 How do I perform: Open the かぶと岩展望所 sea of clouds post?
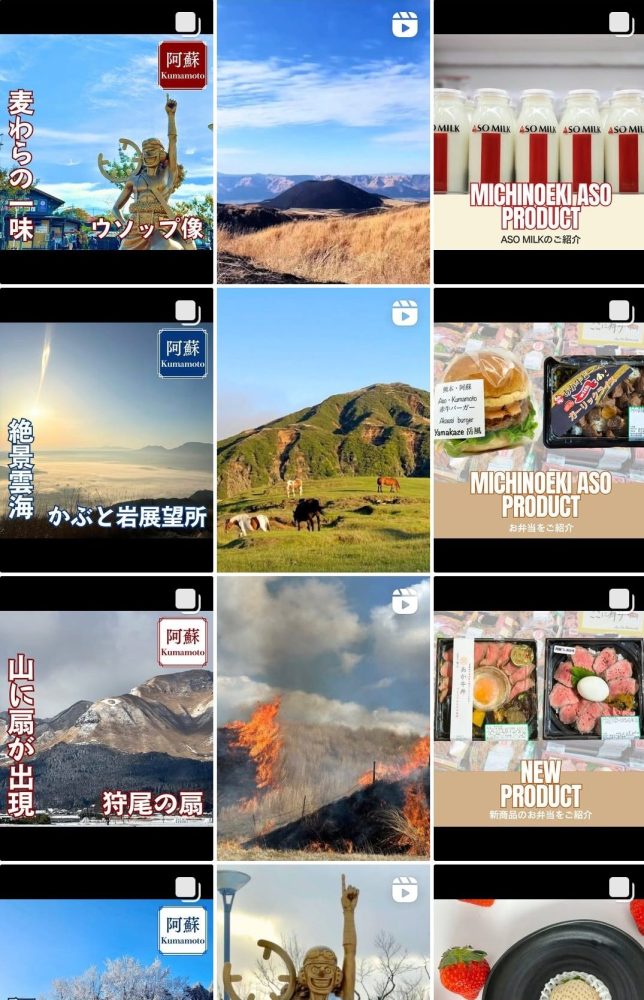pos(106,430)
